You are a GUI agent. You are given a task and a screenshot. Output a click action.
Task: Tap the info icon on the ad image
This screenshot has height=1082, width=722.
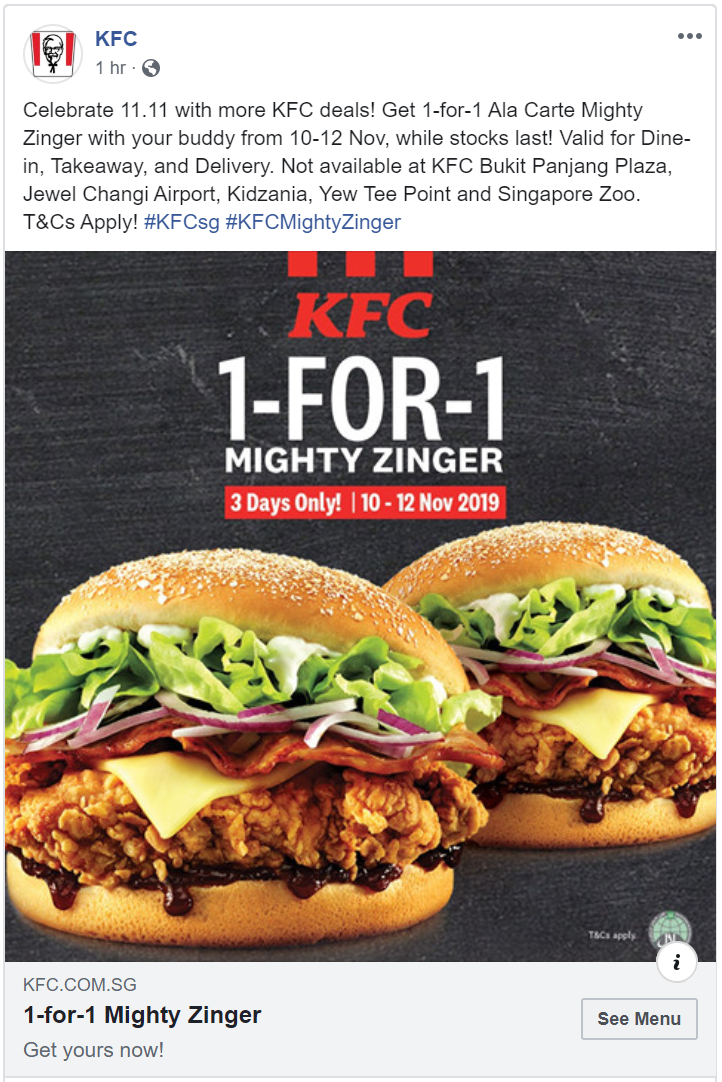[677, 962]
